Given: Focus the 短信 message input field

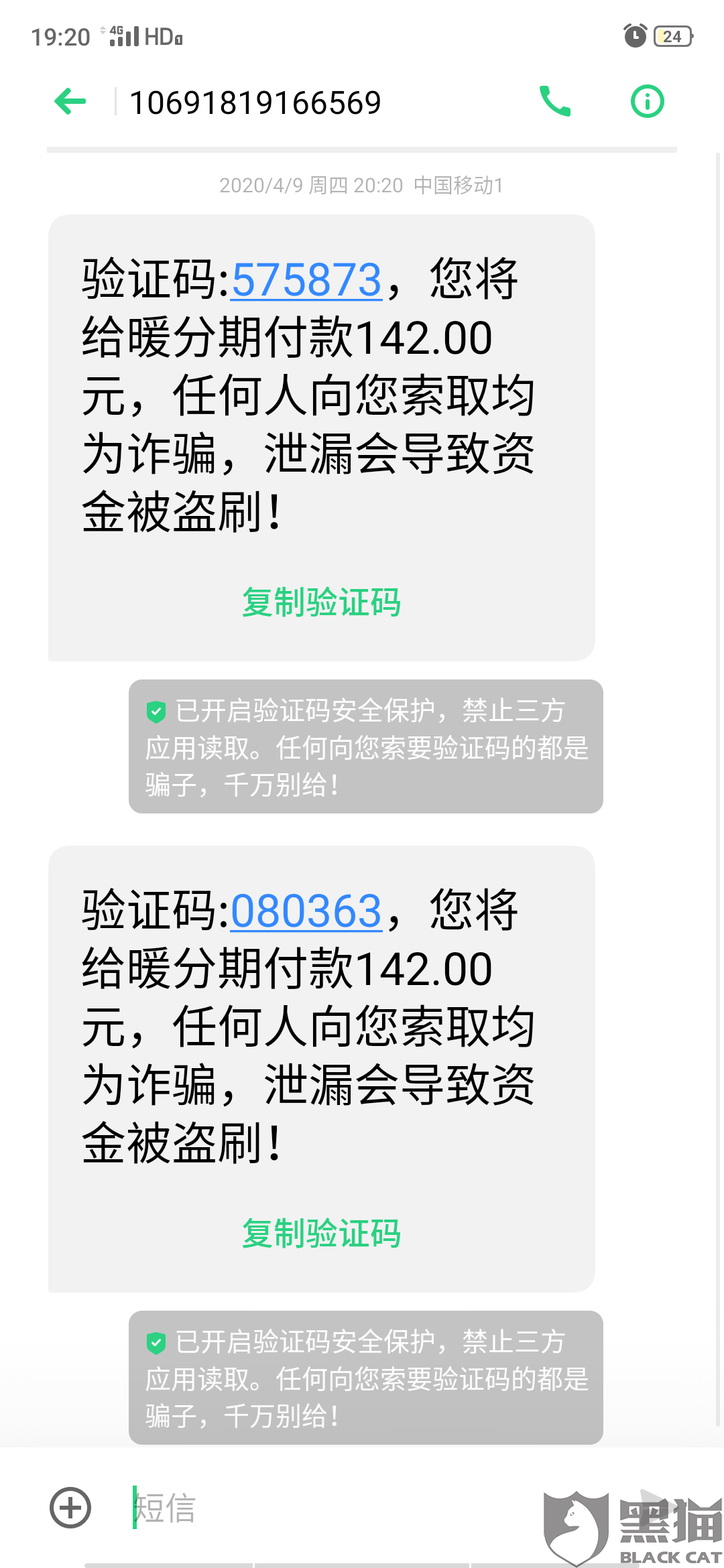Looking at the screenshot, I should click(322, 1508).
